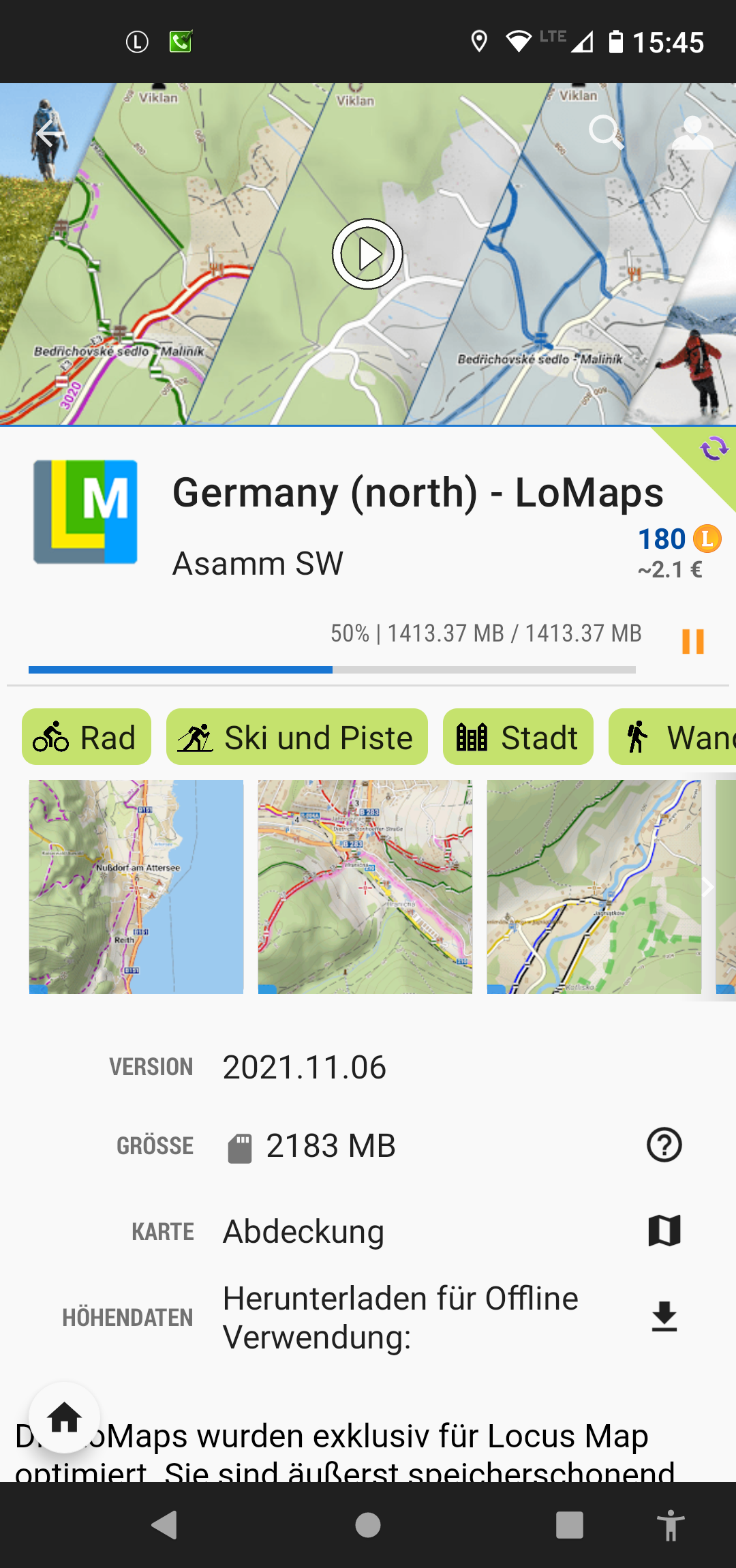Select the Rad chip
Image resolution: width=736 pixels, height=1568 pixels.
(87, 737)
